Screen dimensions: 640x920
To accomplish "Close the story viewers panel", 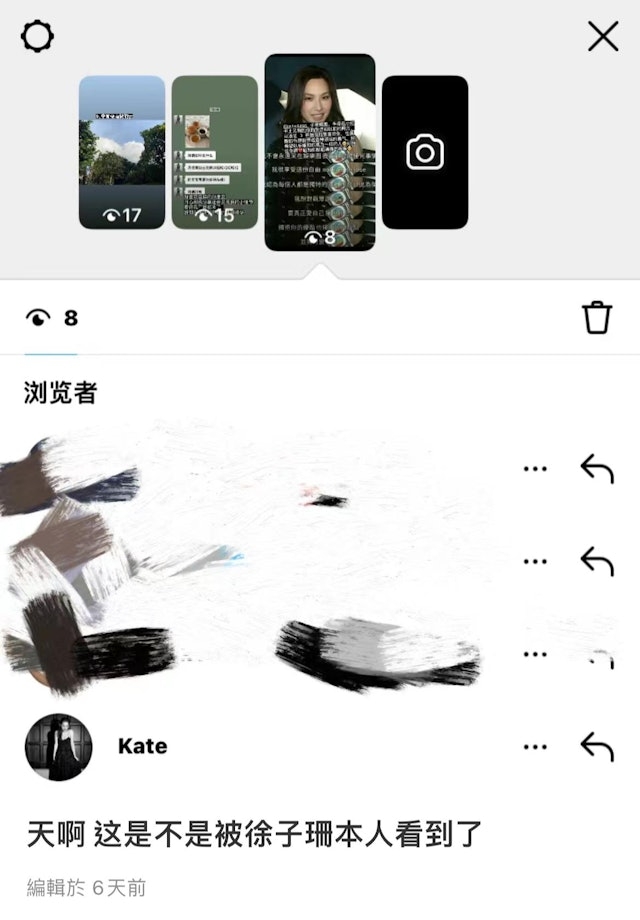I will coord(603,37).
